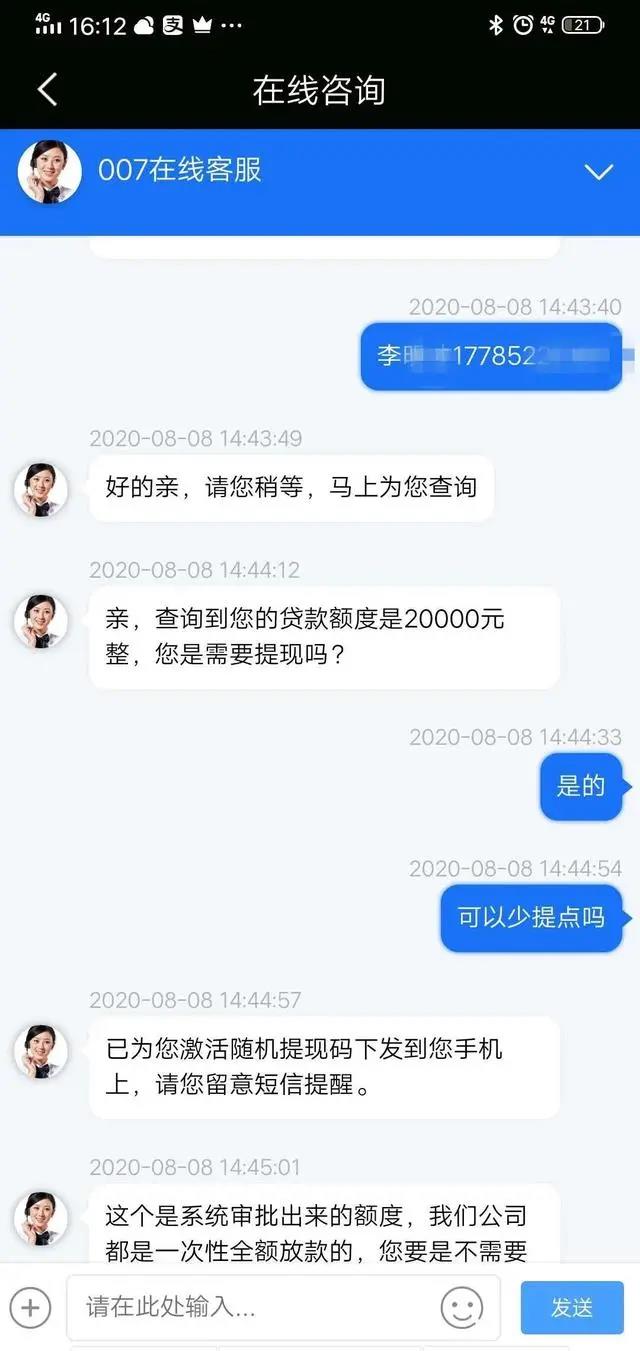The image size is (640, 1351).
Task: Open the plus attachment menu
Action: tap(30, 1307)
